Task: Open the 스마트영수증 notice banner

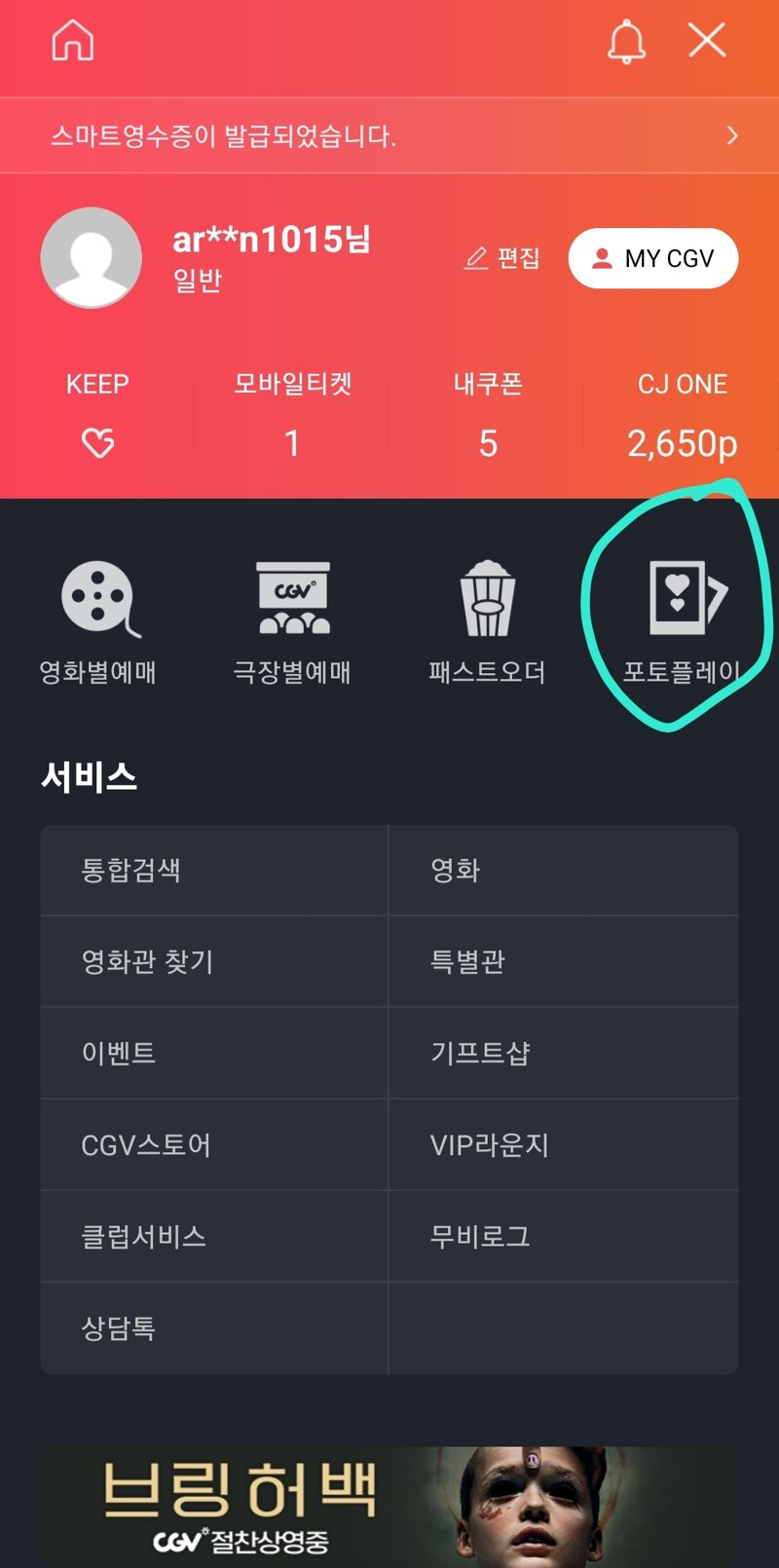Action: 389,135
